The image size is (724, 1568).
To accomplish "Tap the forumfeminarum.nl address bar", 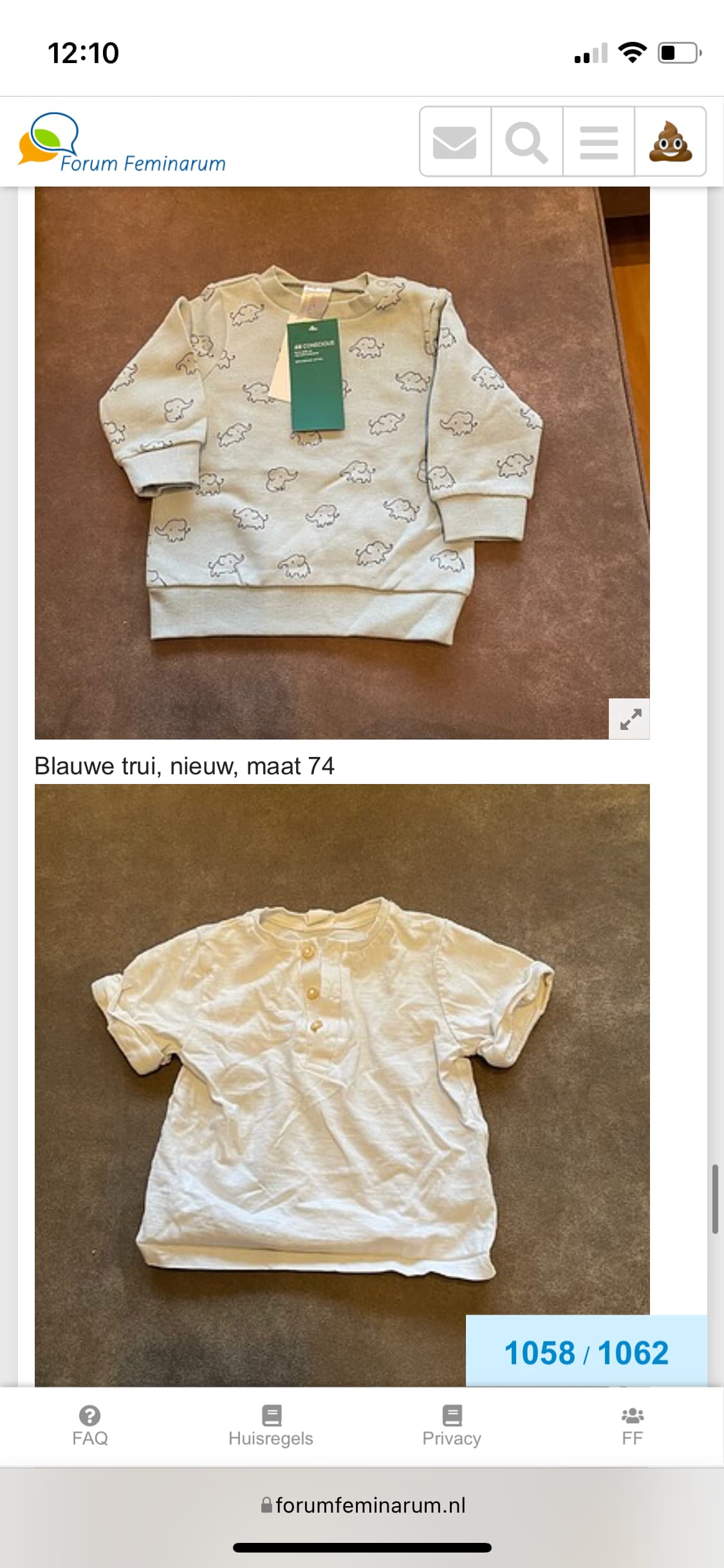I will click(x=362, y=1505).
